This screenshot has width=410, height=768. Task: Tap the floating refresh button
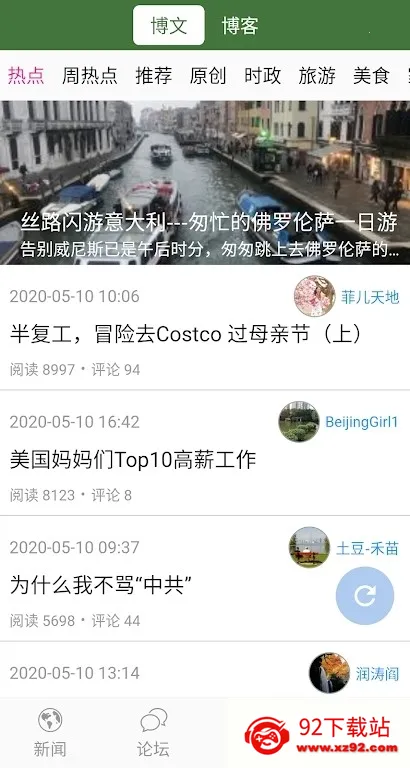(365, 596)
